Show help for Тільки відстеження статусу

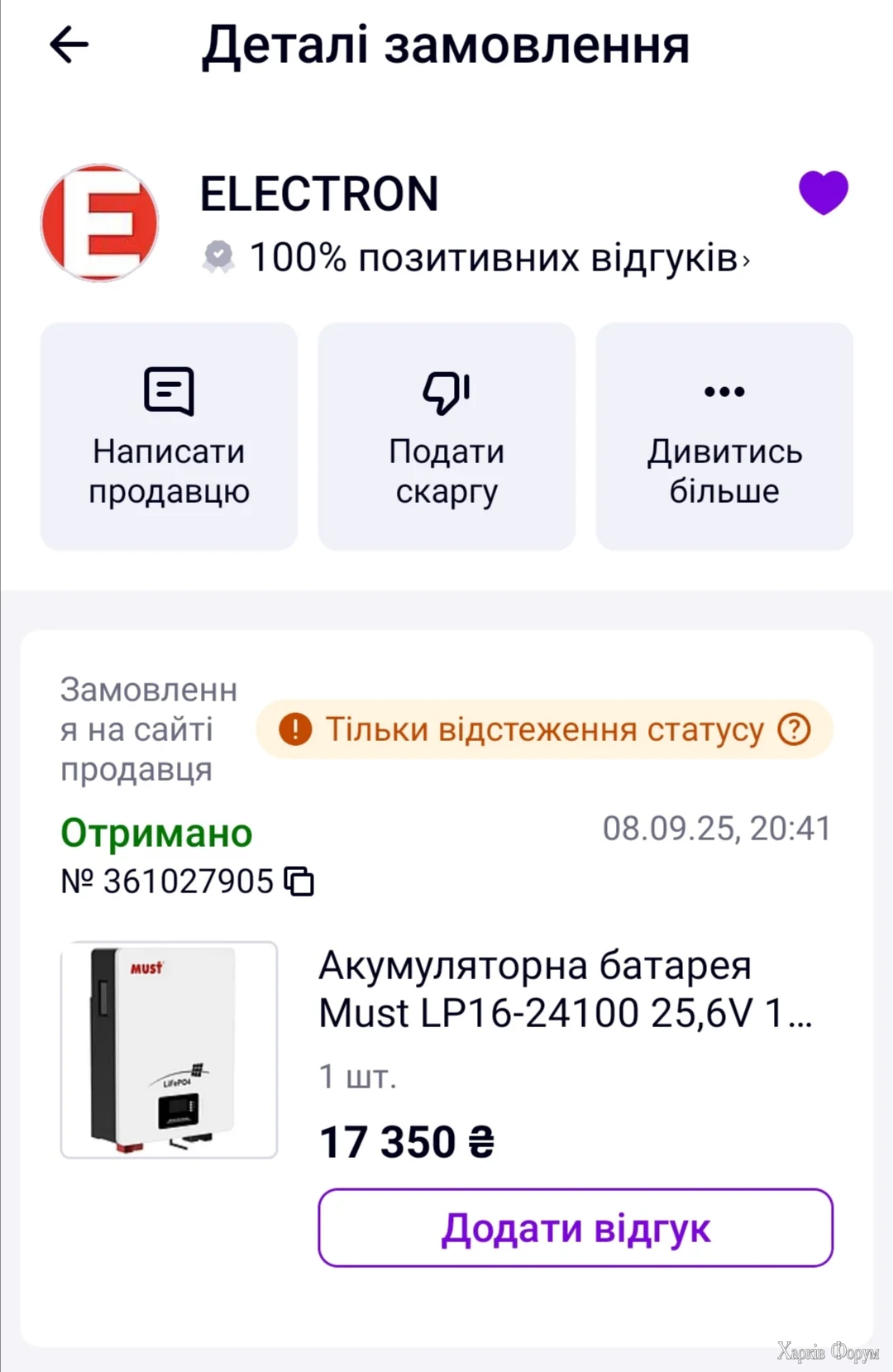pos(795,729)
